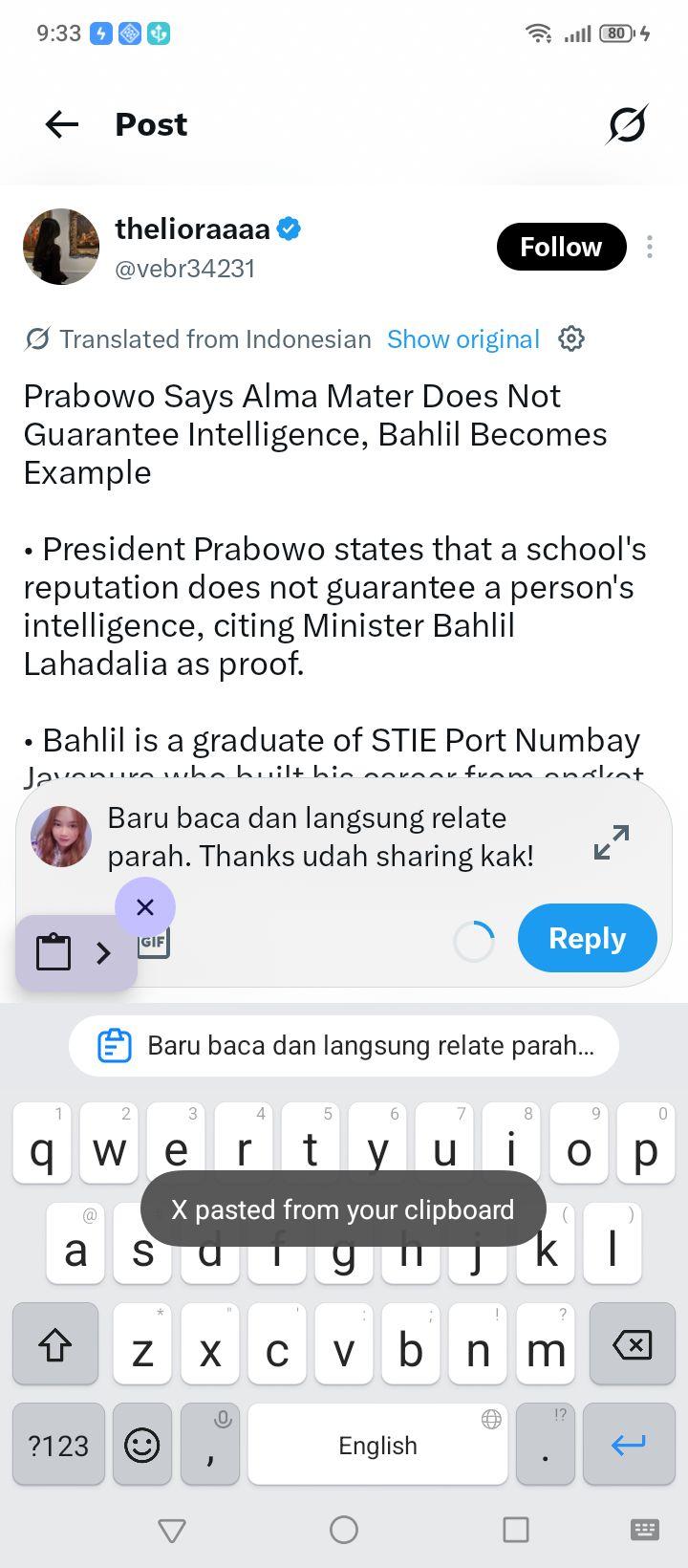Dismiss the floating clipboard widget

click(145, 907)
